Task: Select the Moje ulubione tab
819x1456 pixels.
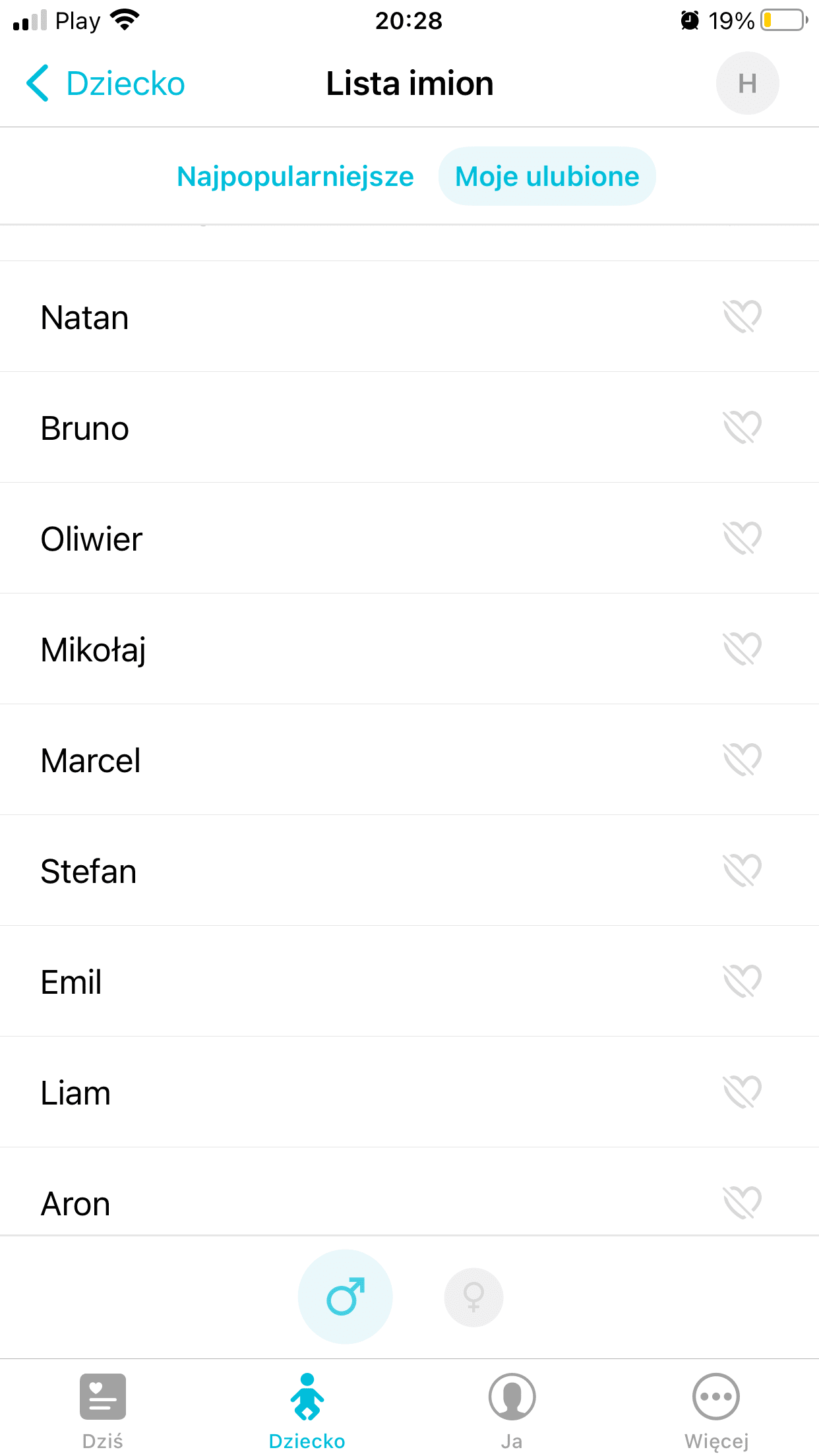Action: pyautogui.click(x=547, y=177)
